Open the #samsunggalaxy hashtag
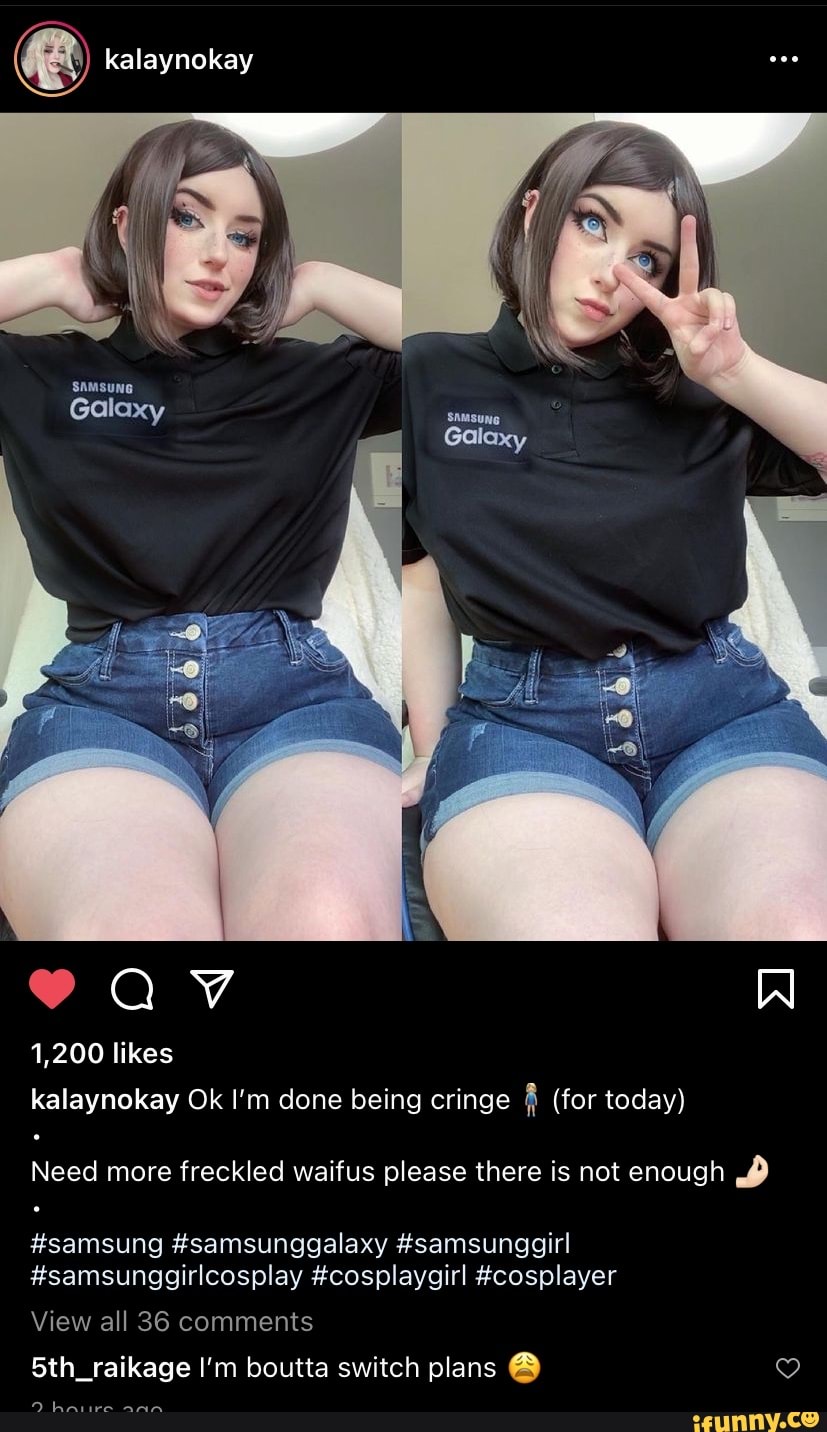This screenshot has height=1432, width=827. coord(279,1243)
